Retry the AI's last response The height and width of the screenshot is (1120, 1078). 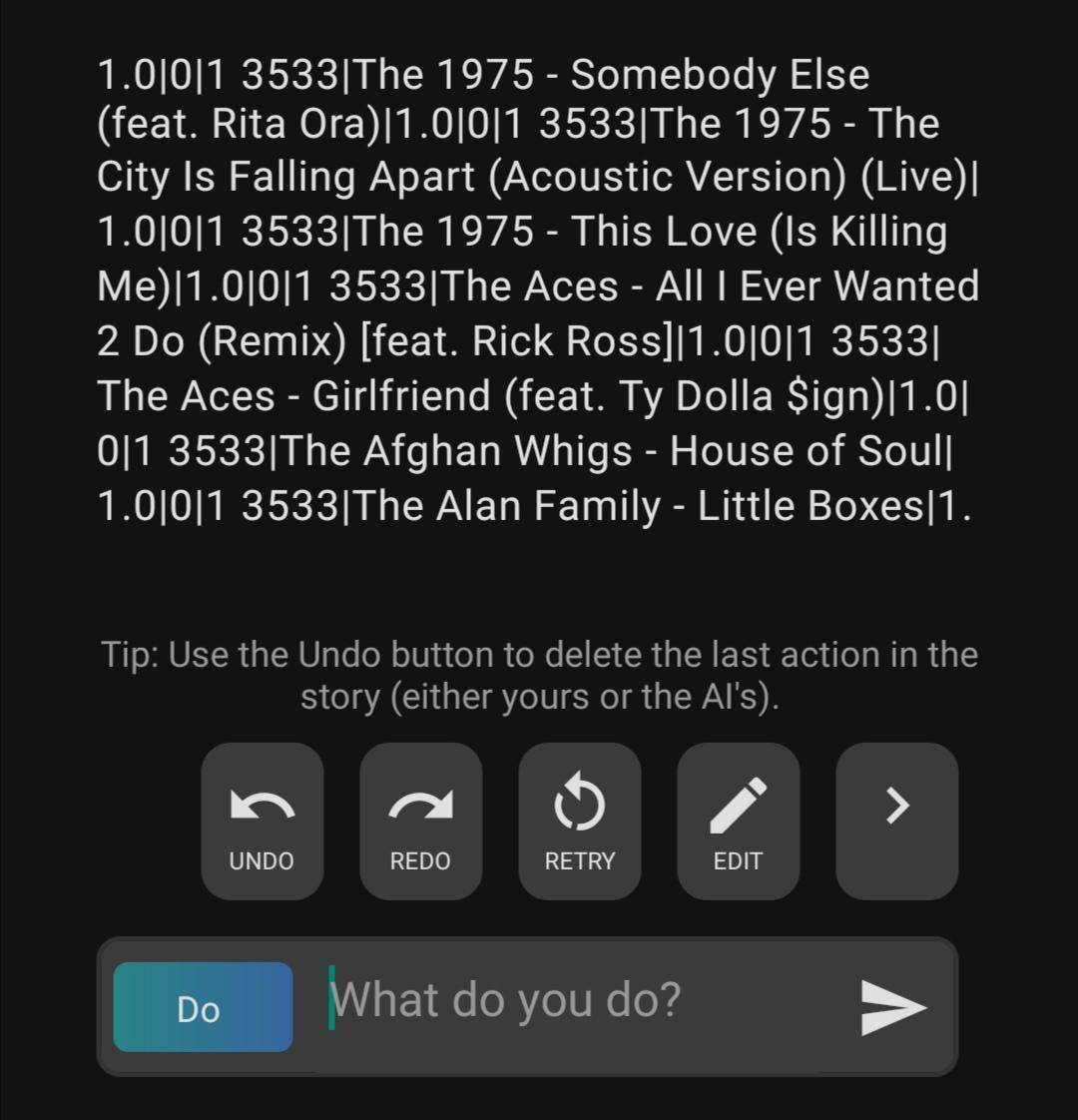pos(579,821)
